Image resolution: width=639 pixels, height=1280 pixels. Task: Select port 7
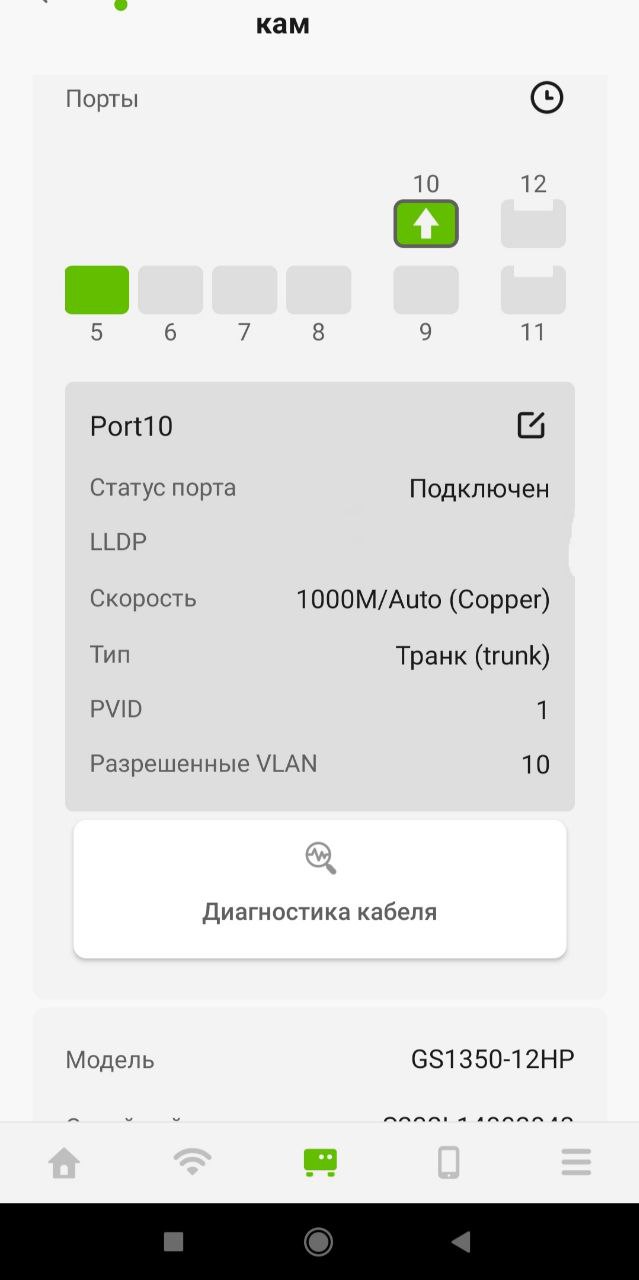tap(244, 290)
